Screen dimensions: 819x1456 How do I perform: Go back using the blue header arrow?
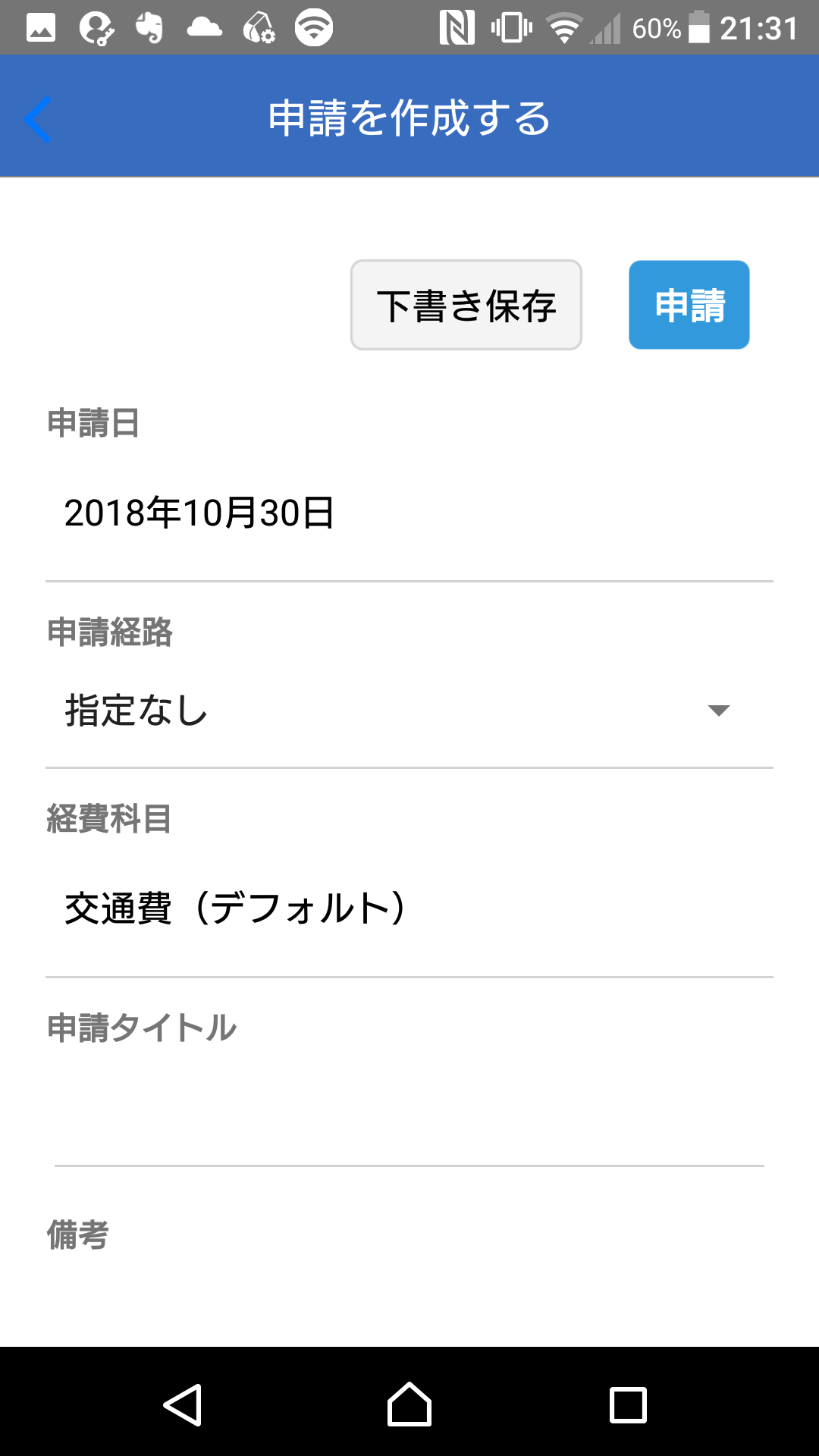(38, 119)
